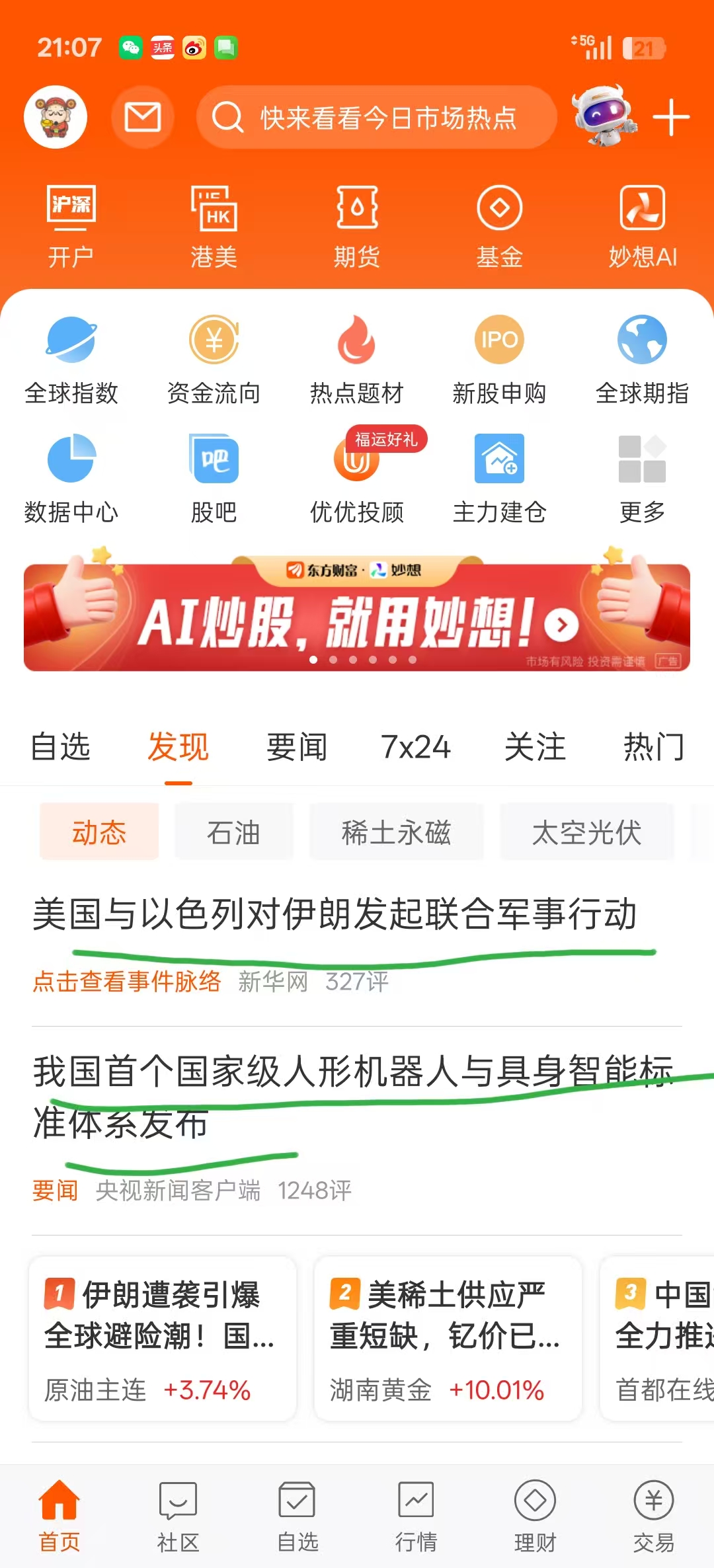This screenshot has width=714, height=1568.
Task: Open the messages envelope icon
Action: click(x=143, y=117)
